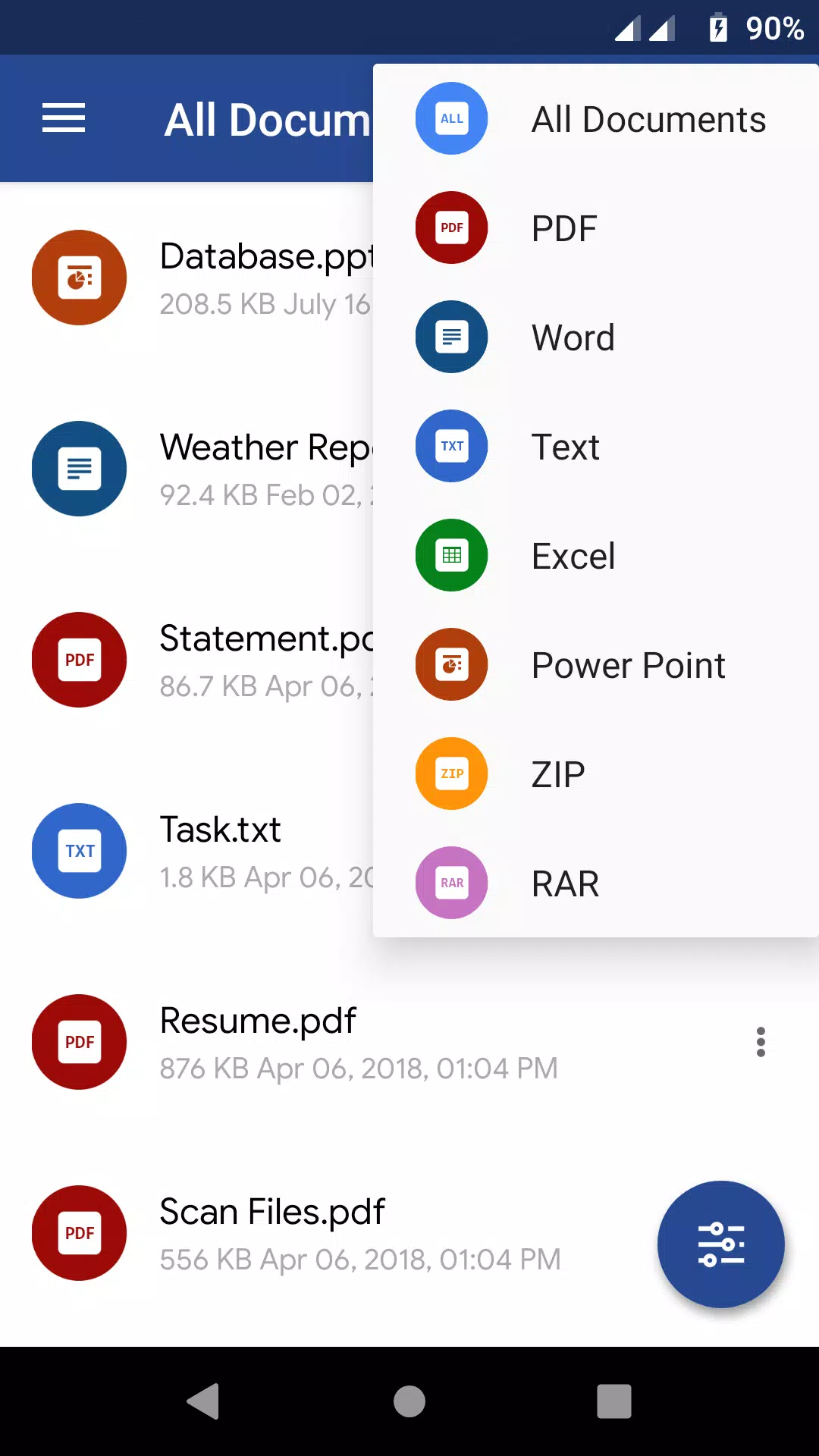The height and width of the screenshot is (1456, 819).
Task: Open the hamburger drawer menu
Action: 64,118
